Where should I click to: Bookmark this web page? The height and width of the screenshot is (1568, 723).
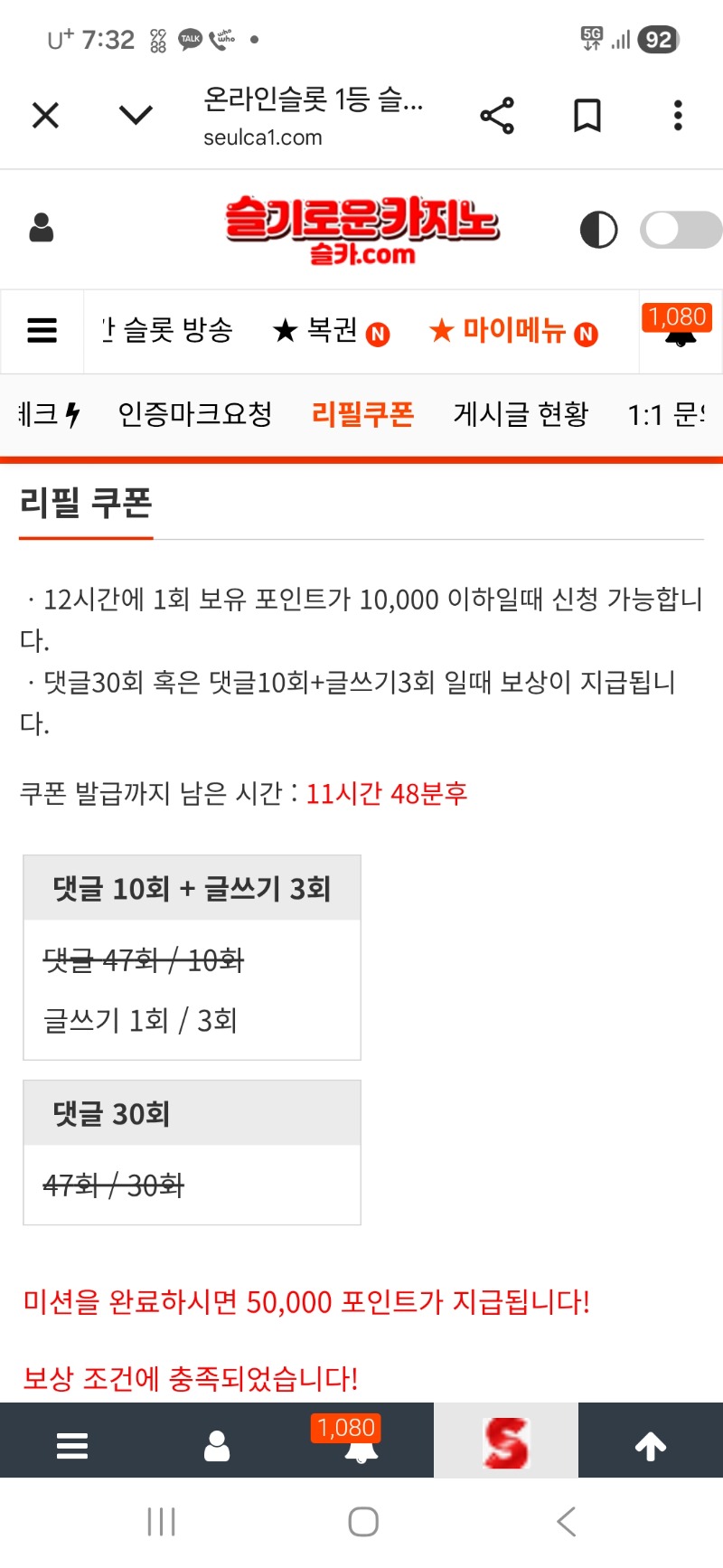point(587,116)
